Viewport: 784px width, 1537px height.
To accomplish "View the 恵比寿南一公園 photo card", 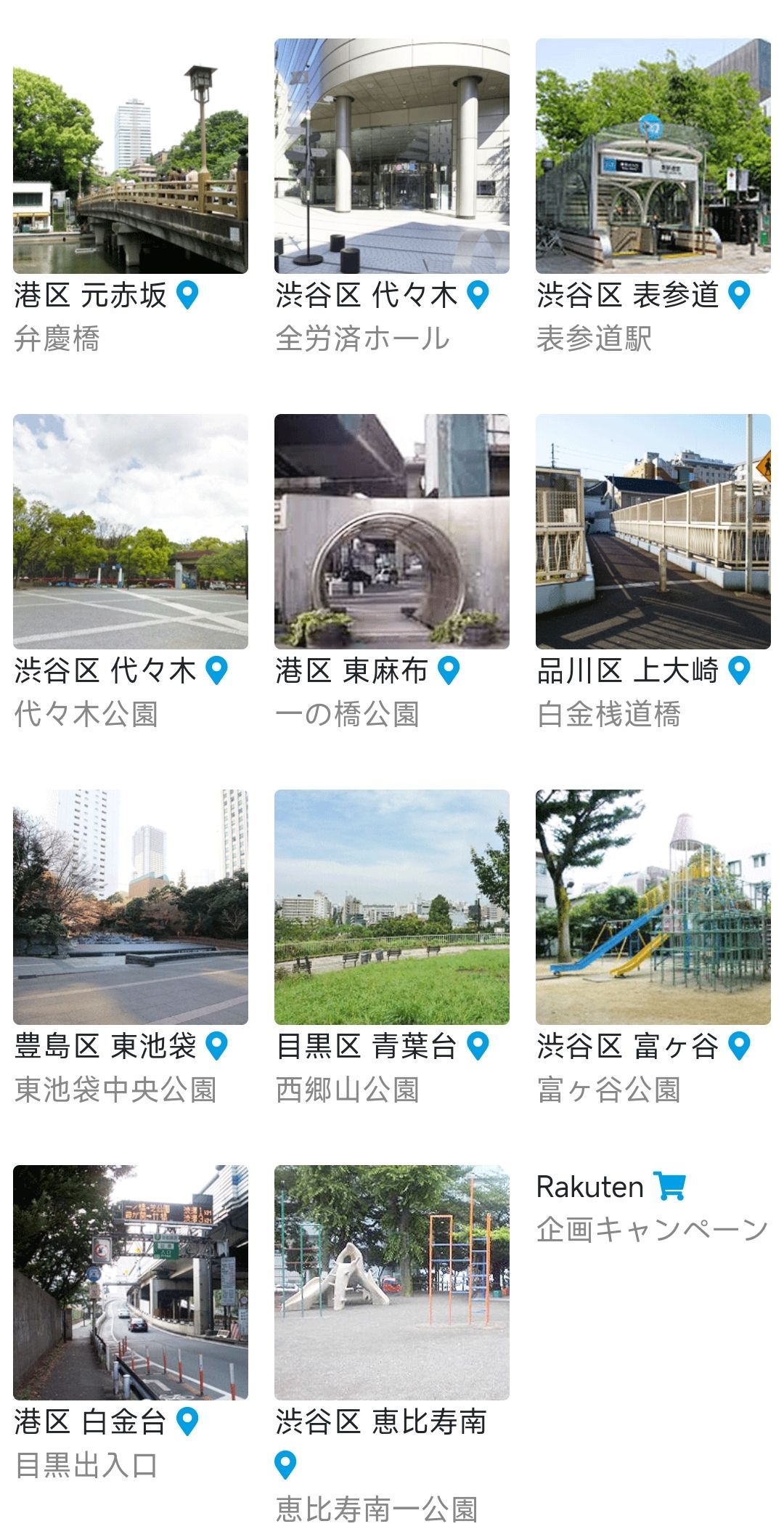I will pos(392,1283).
